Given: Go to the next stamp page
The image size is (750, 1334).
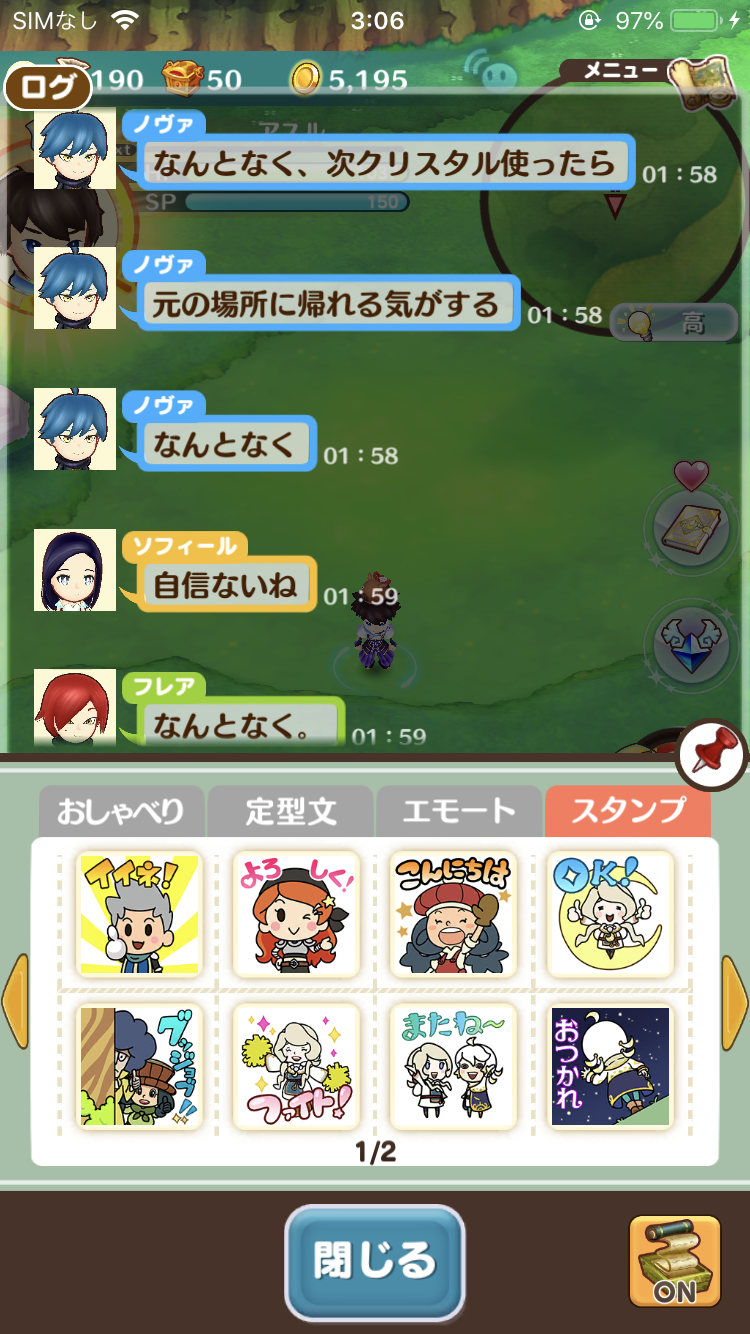Looking at the screenshot, I should tap(734, 1000).
